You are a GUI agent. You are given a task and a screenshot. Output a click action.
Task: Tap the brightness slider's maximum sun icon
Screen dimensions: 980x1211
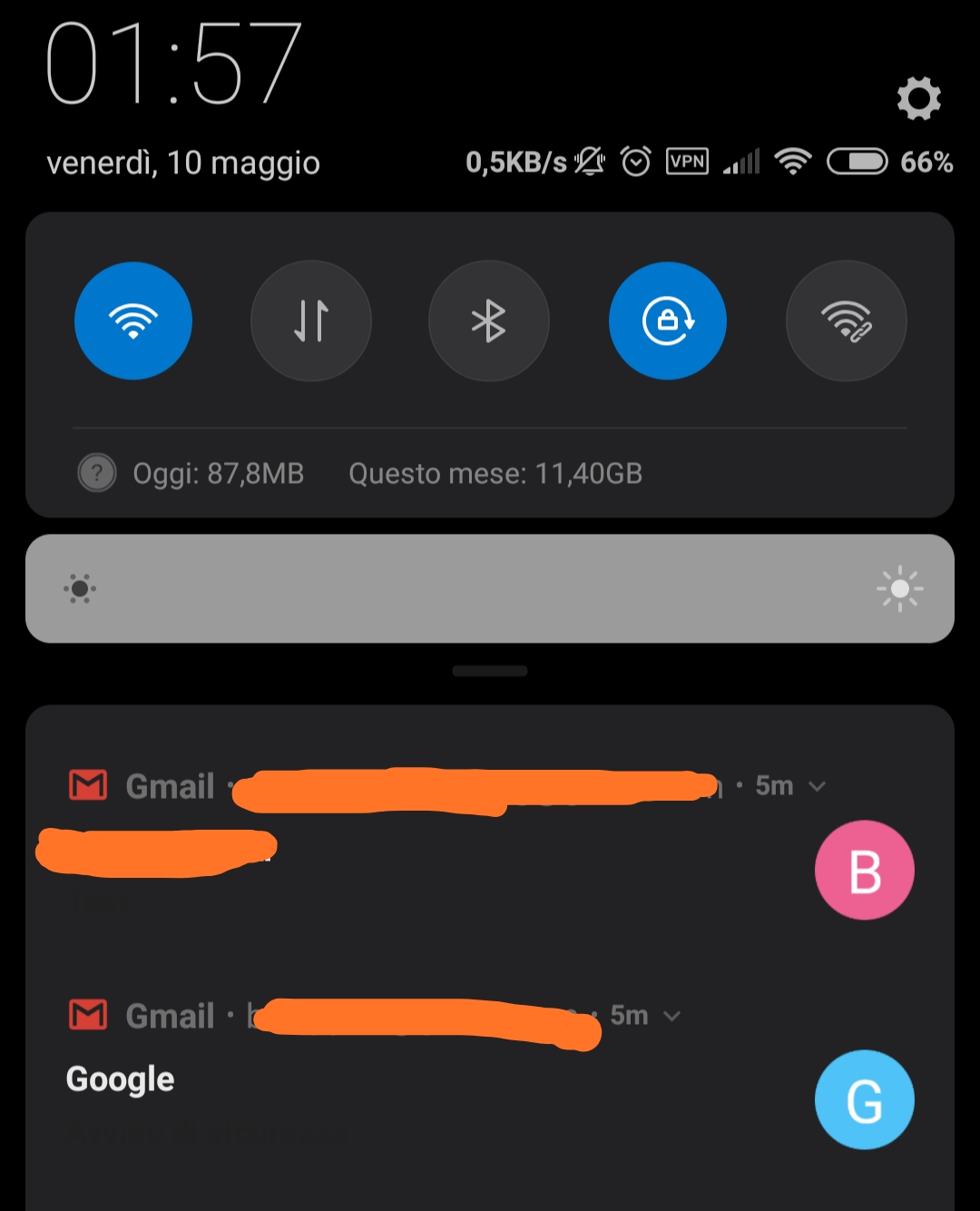(x=899, y=589)
